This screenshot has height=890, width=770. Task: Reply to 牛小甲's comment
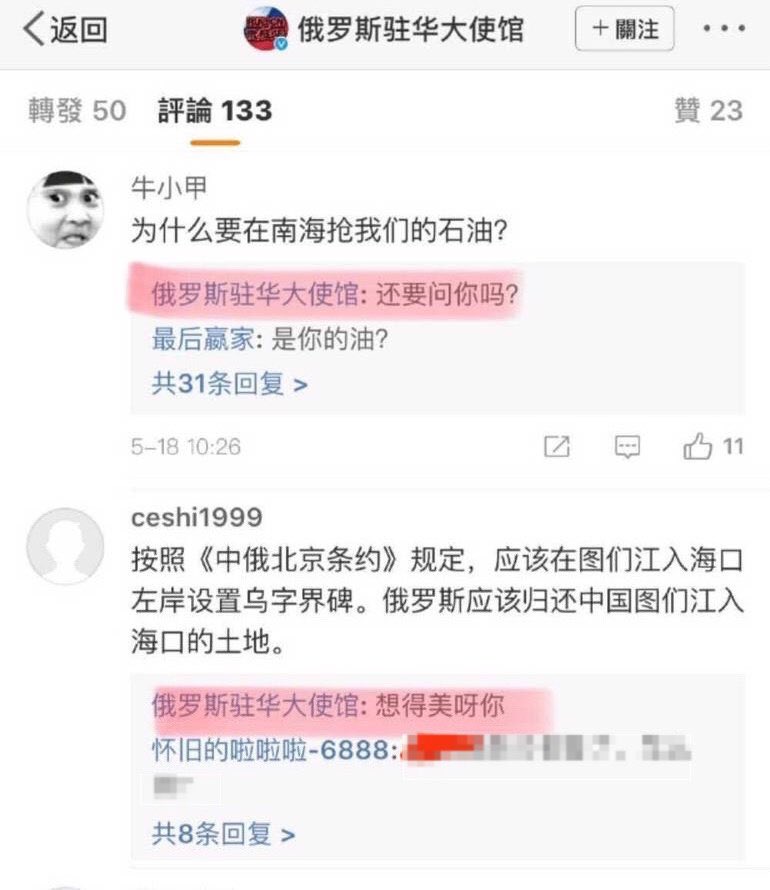point(627,446)
